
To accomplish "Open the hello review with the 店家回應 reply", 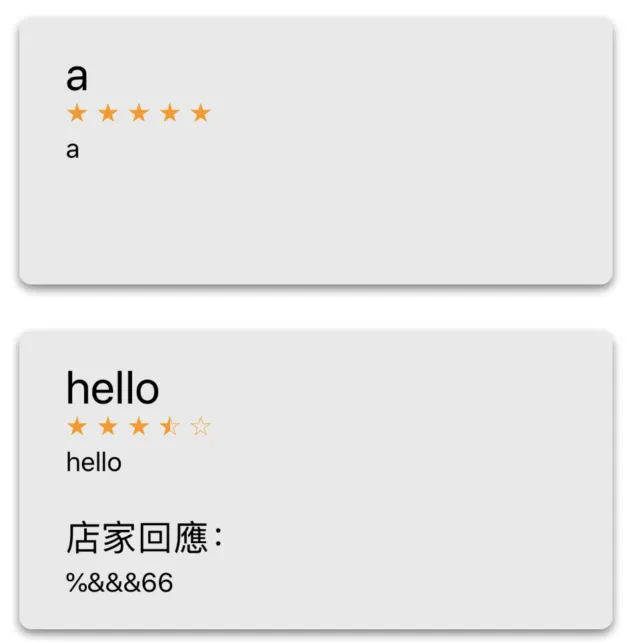I will point(315,478).
